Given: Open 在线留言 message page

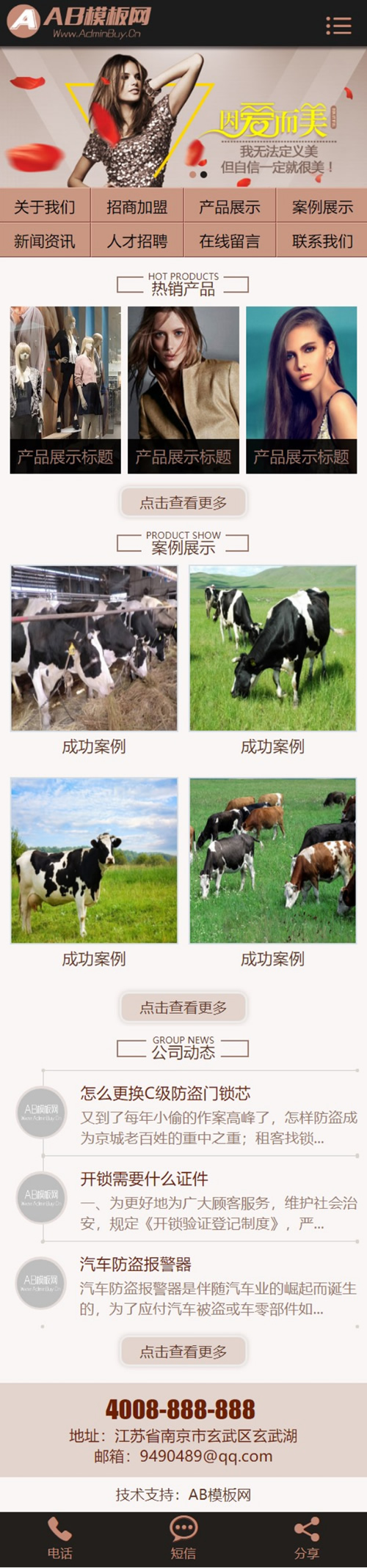Looking at the screenshot, I should 230,240.
